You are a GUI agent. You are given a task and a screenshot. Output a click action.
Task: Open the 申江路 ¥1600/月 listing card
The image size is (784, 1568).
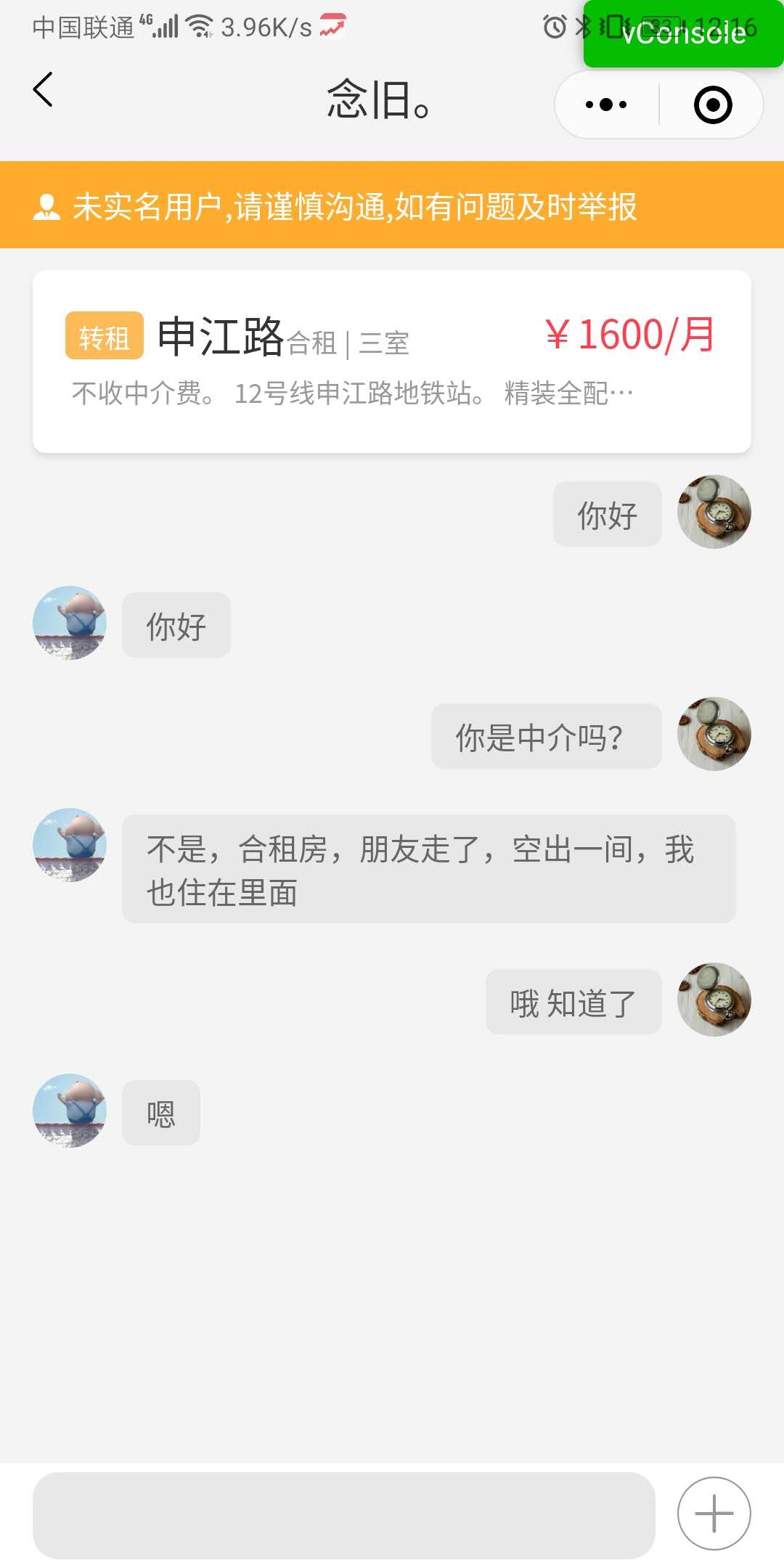tap(392, 362)
